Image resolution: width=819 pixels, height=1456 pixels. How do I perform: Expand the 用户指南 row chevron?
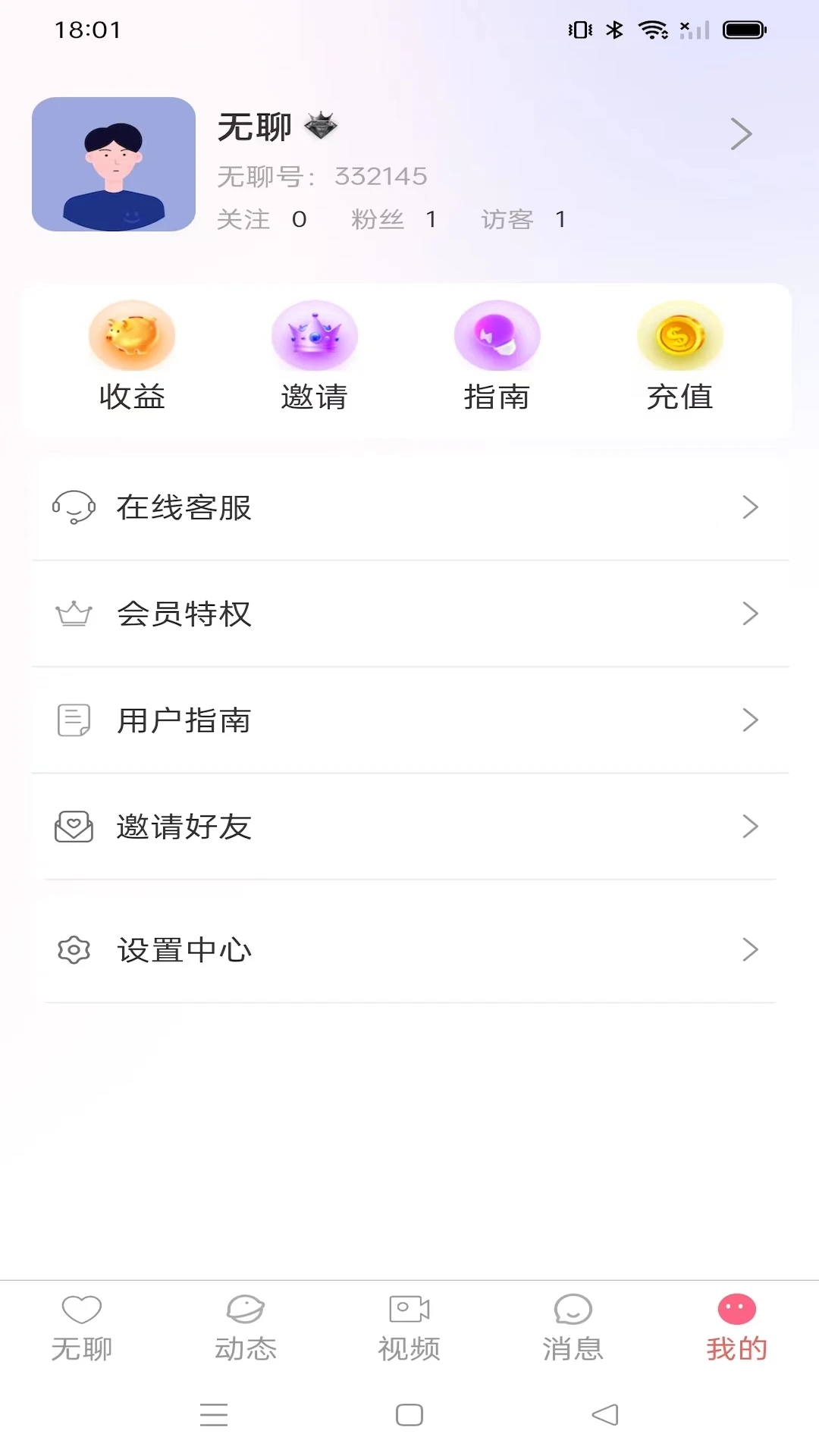pos(749,720)
